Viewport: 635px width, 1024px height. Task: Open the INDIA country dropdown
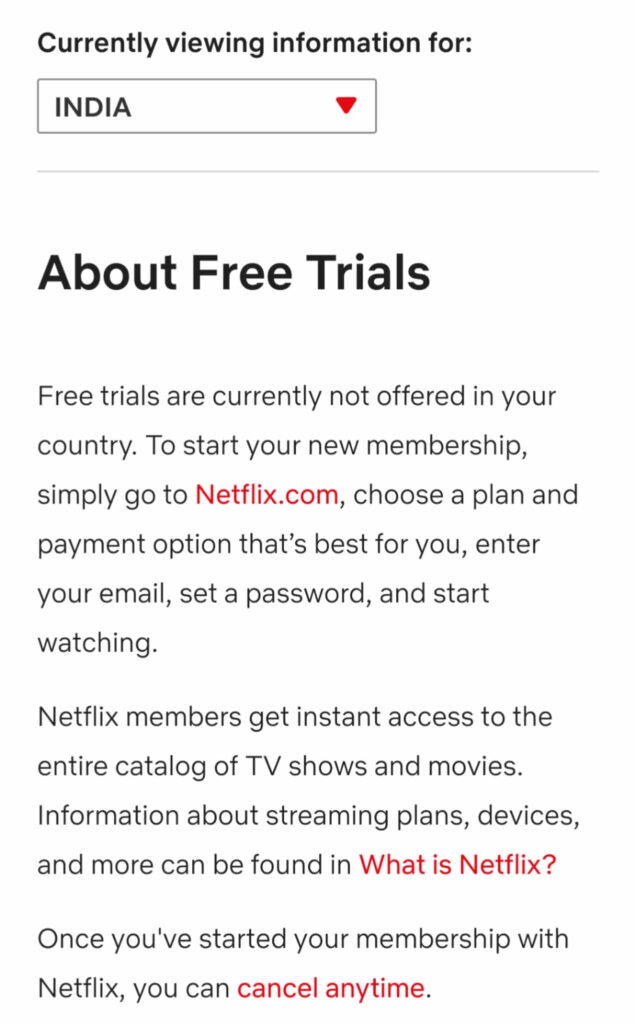(206, 106)
